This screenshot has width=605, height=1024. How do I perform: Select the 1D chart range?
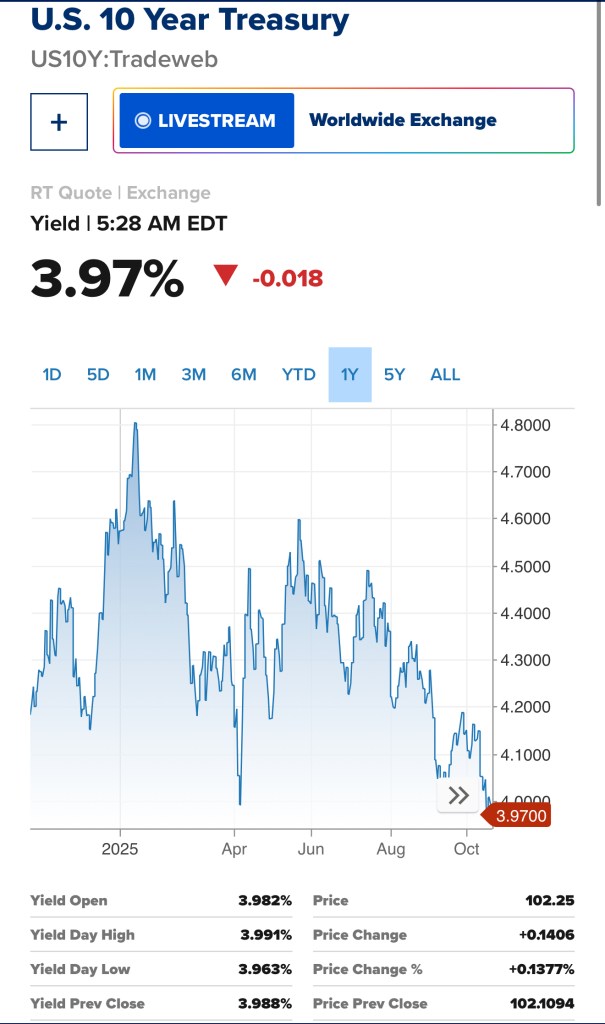click(52, 375)
